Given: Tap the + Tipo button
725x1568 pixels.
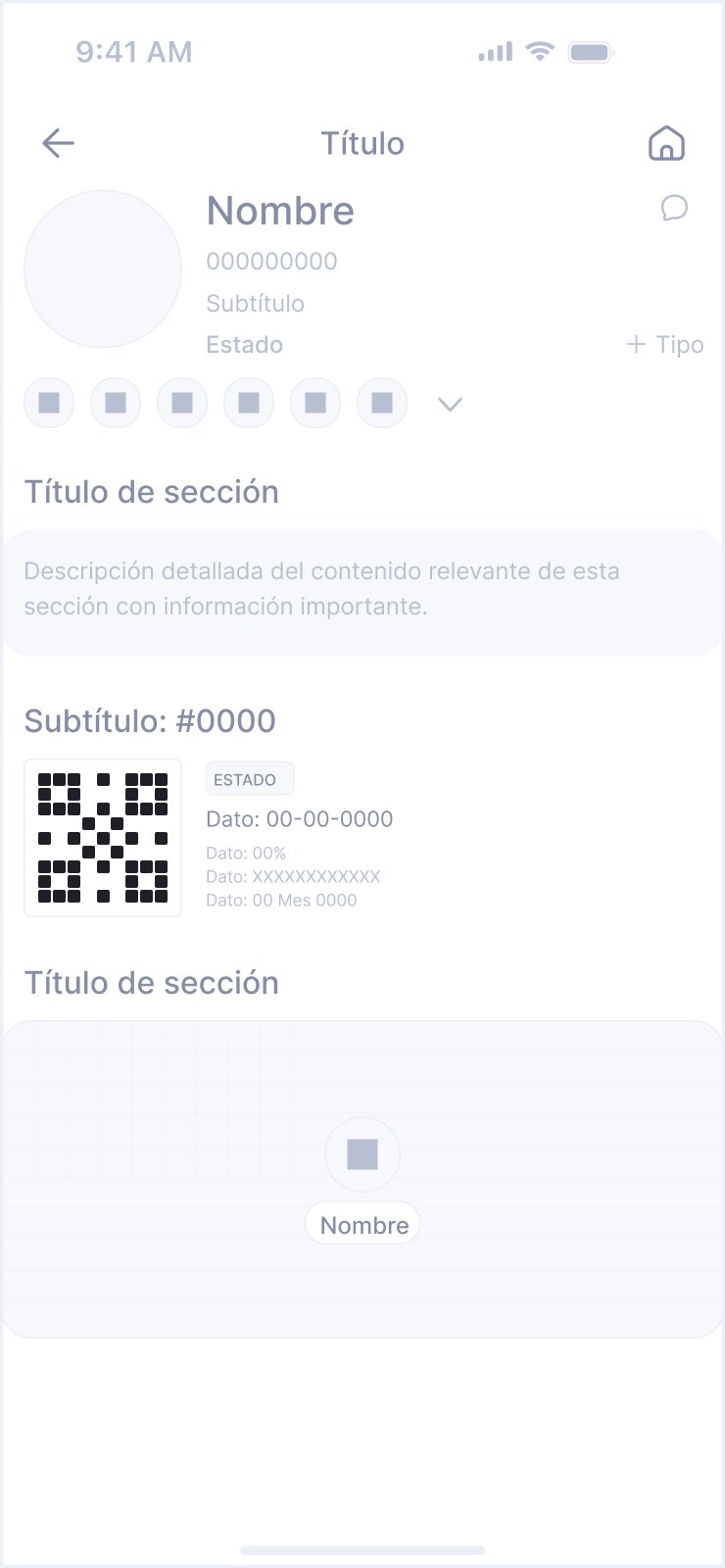Looking at the screenshot, I should [x=665, y=344].
